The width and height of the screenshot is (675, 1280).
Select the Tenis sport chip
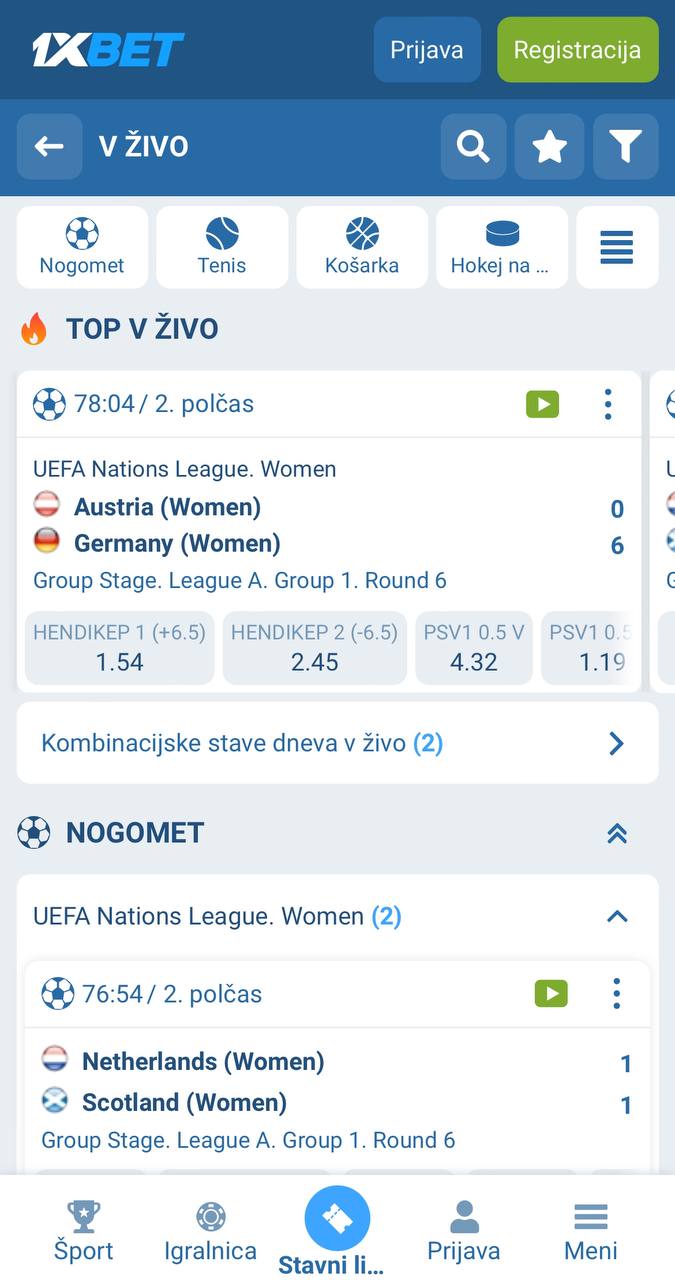pos(222,247)
